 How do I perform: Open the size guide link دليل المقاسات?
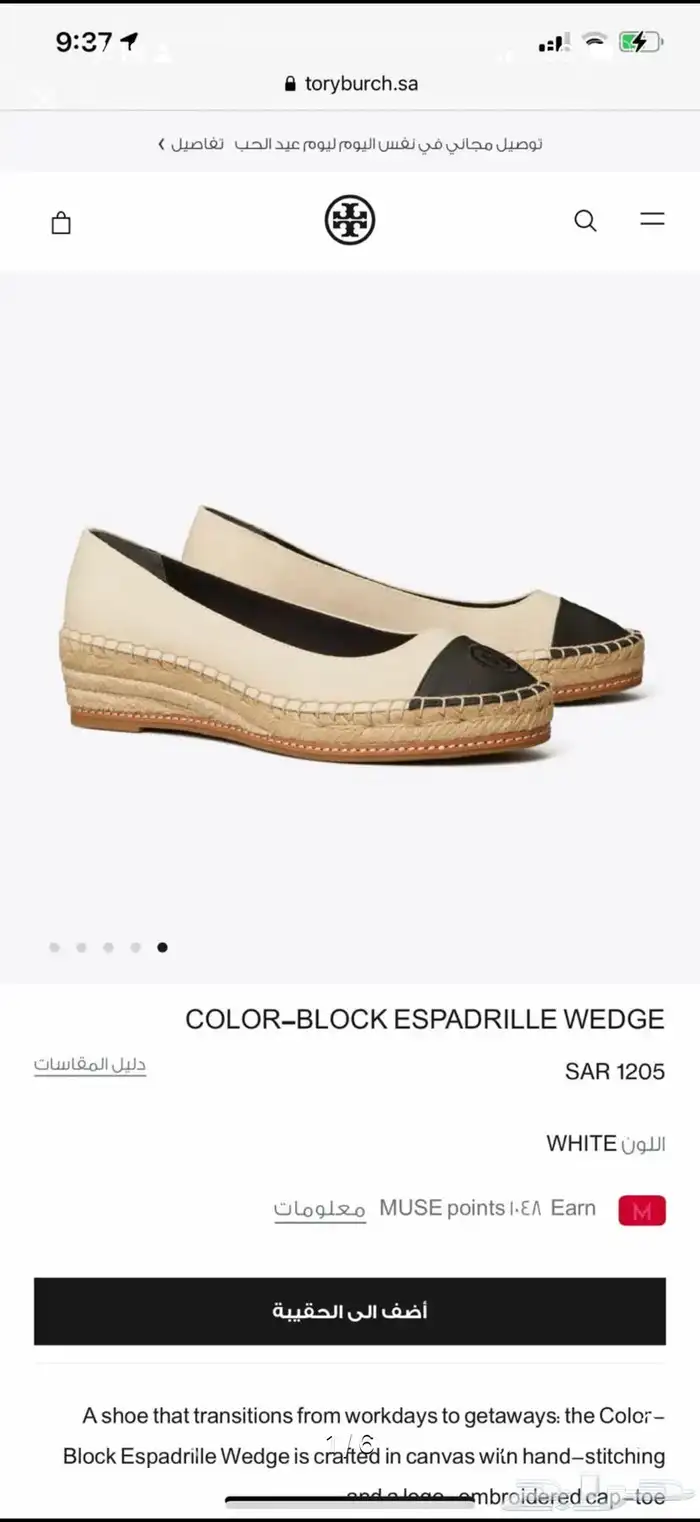tap(90, 1064)
